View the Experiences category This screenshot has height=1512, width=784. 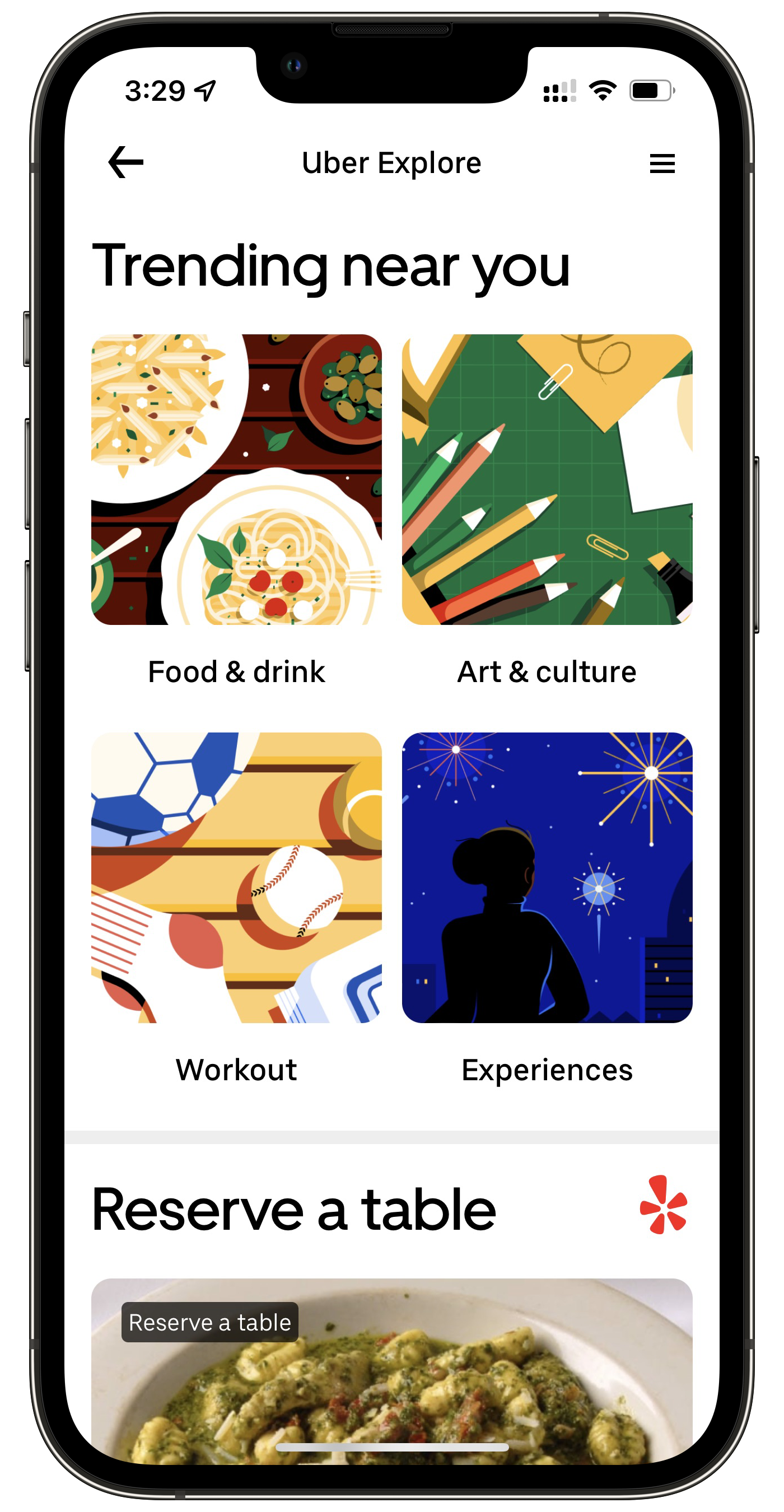[x=547, y=878]
